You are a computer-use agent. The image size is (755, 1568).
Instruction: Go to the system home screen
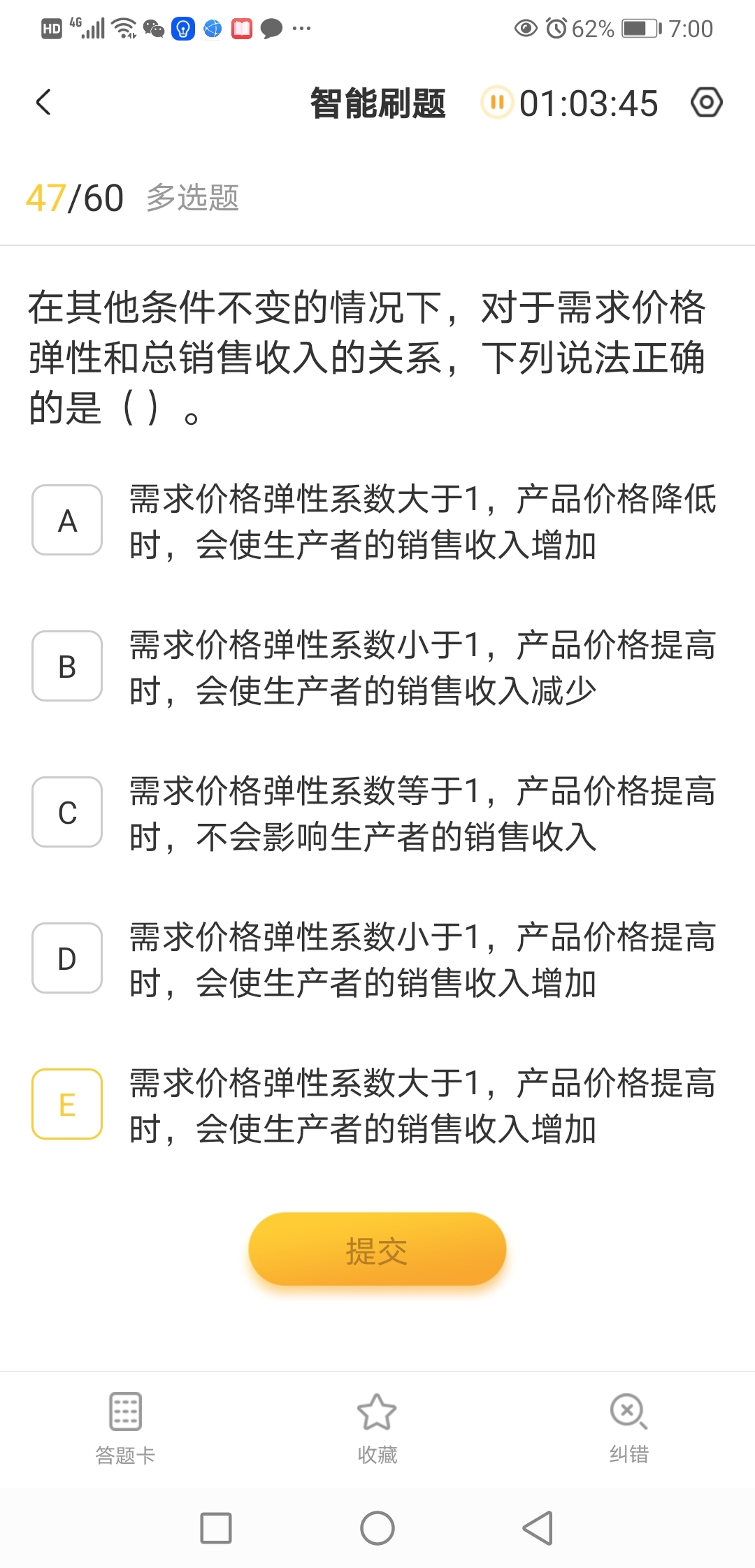click(x=377, y=1528)
